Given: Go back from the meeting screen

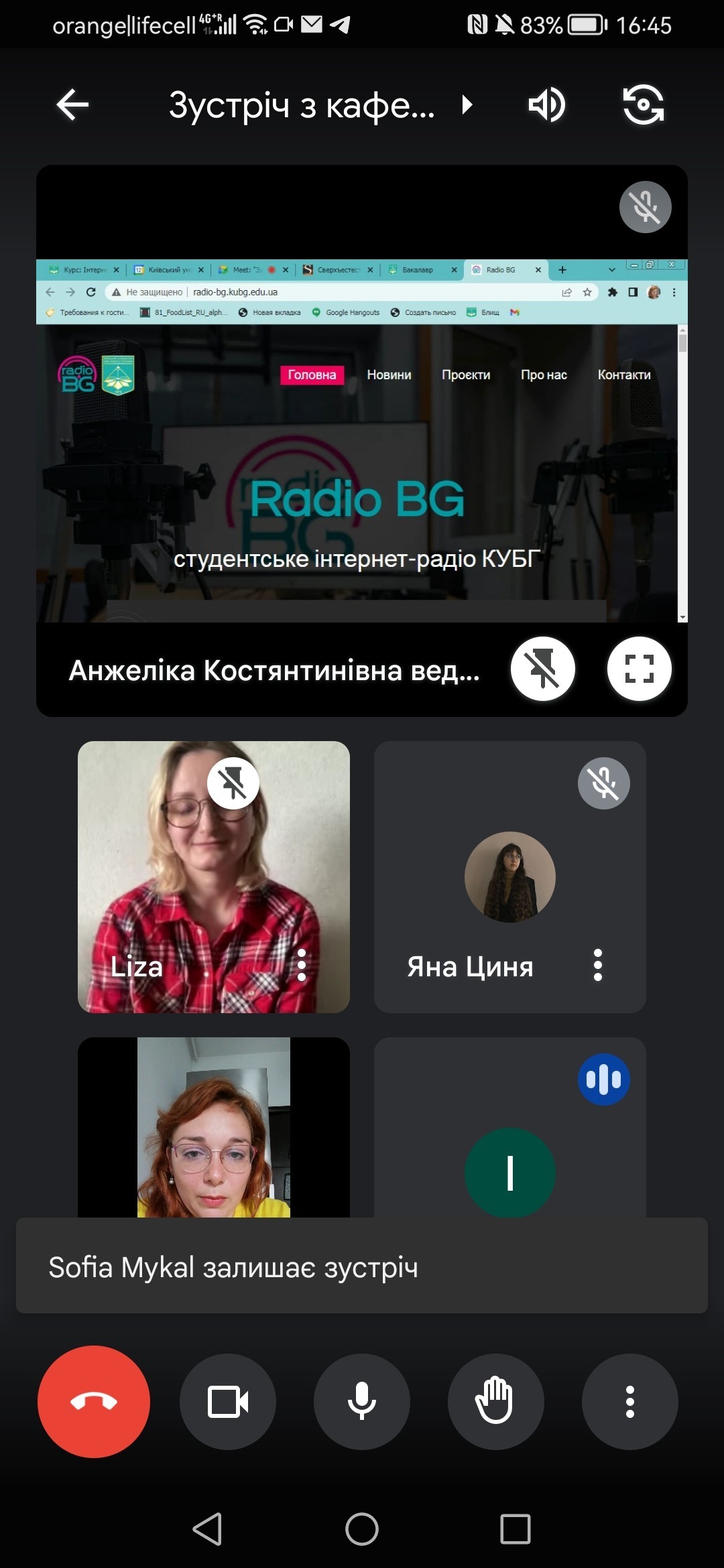Looking at the screenshot, I should pos(72,105).
